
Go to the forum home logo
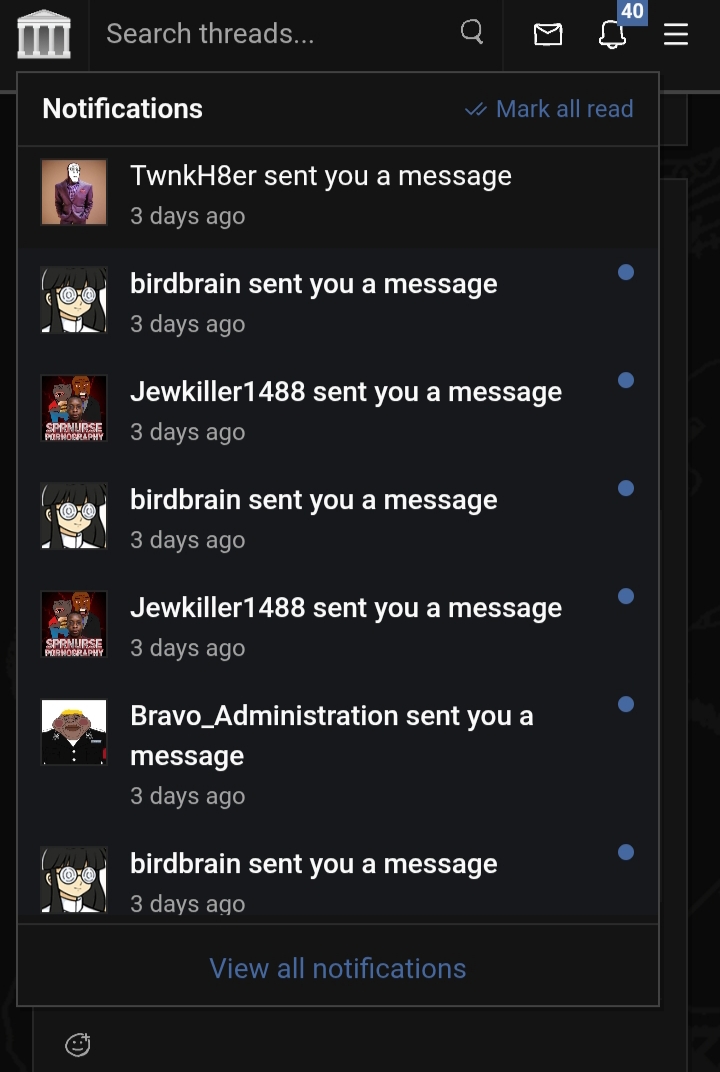(x=44, y=35)
